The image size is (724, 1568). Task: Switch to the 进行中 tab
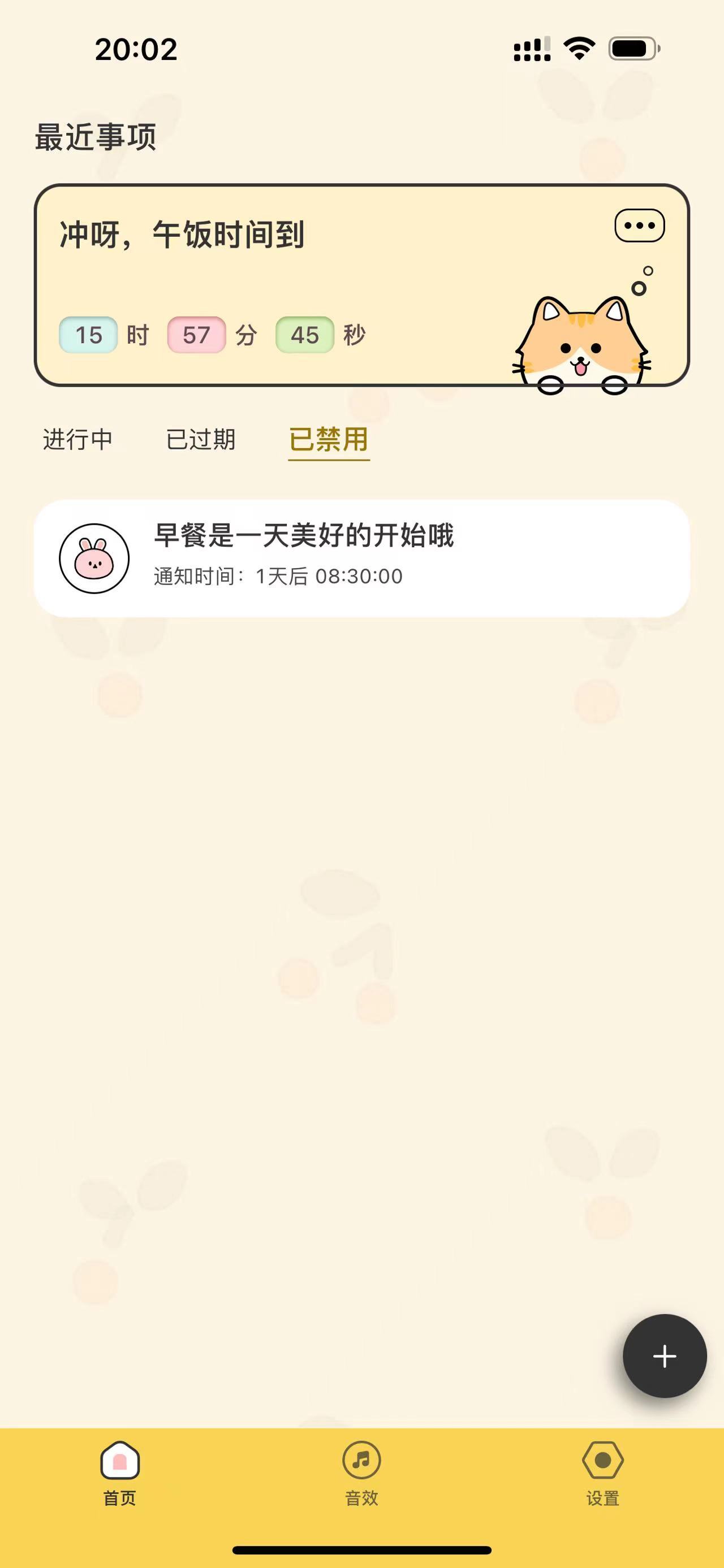tap(77, 439)
